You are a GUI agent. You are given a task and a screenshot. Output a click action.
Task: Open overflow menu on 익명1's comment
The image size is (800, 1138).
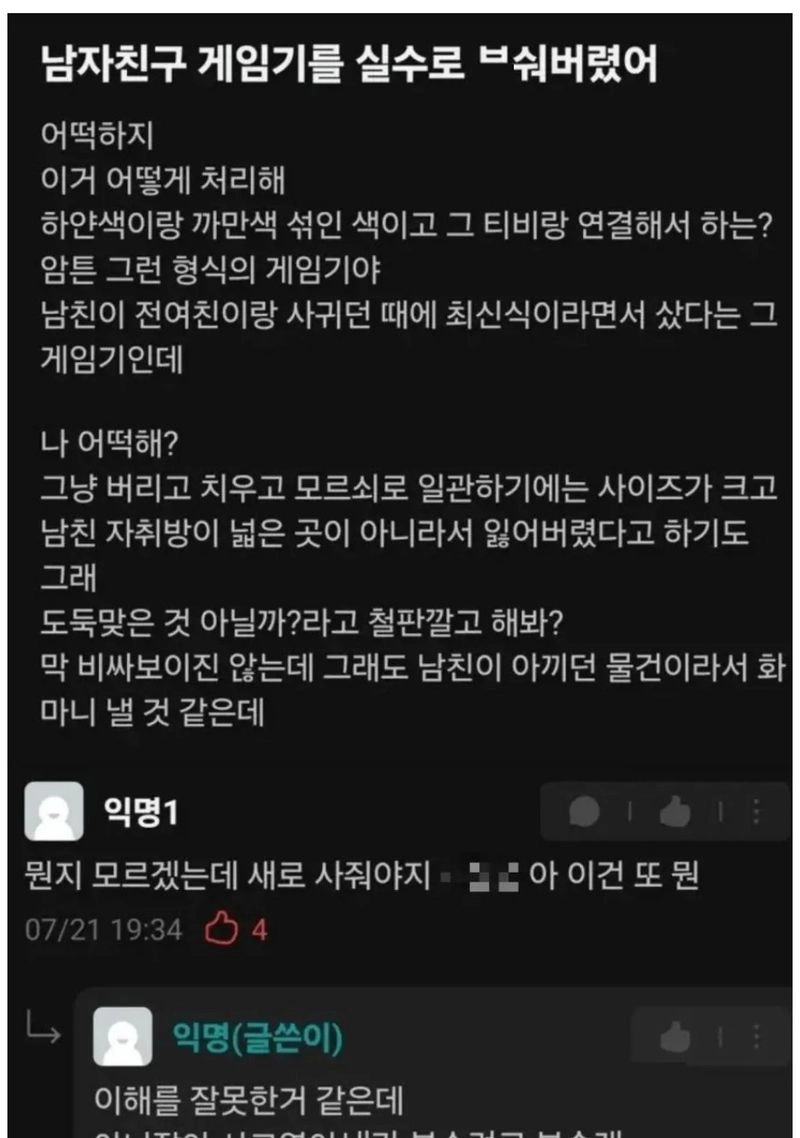pos(757,813)
